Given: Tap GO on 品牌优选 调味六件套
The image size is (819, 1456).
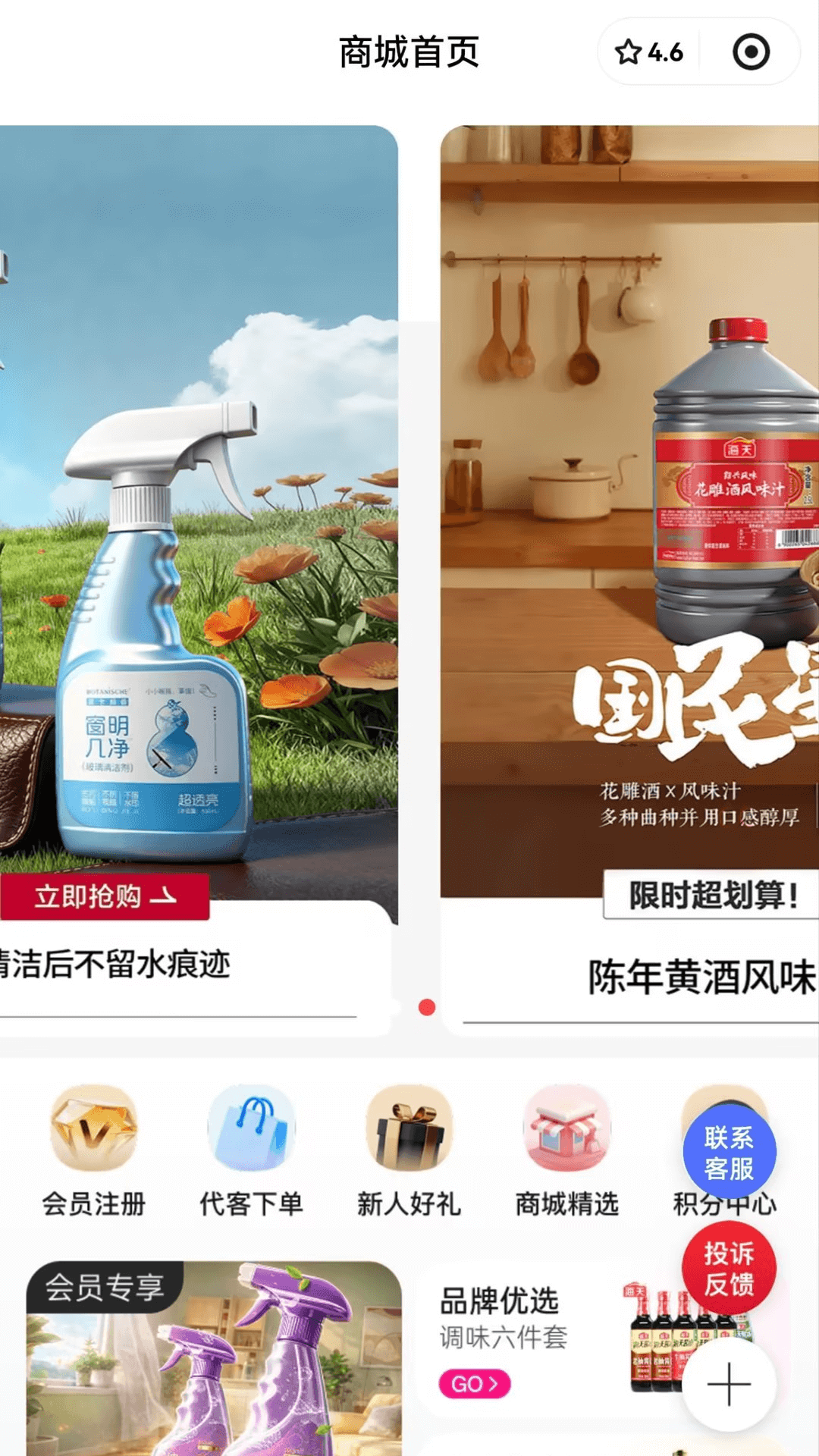Looking at the screenshot, I should (x=475, y=1384).
